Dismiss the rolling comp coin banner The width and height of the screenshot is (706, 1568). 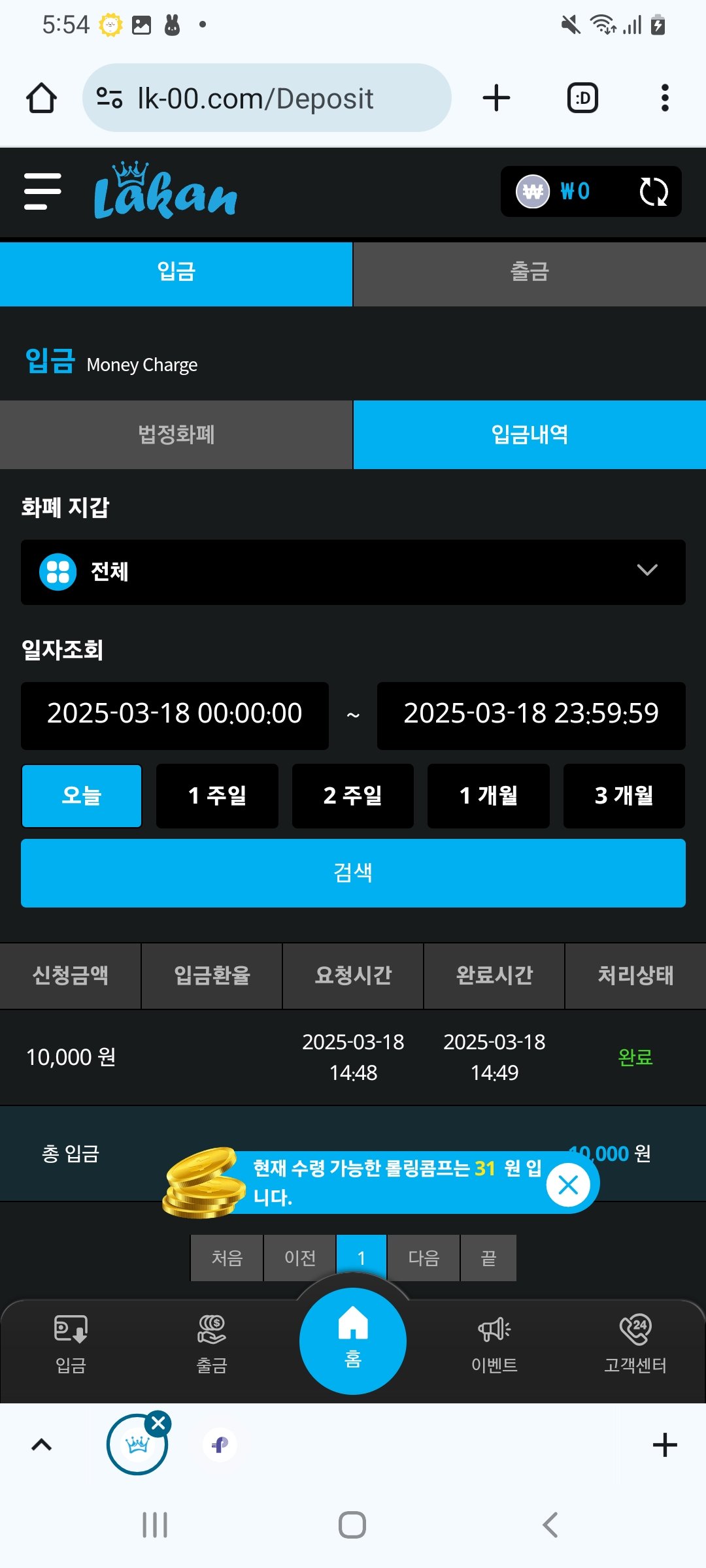568,1184
